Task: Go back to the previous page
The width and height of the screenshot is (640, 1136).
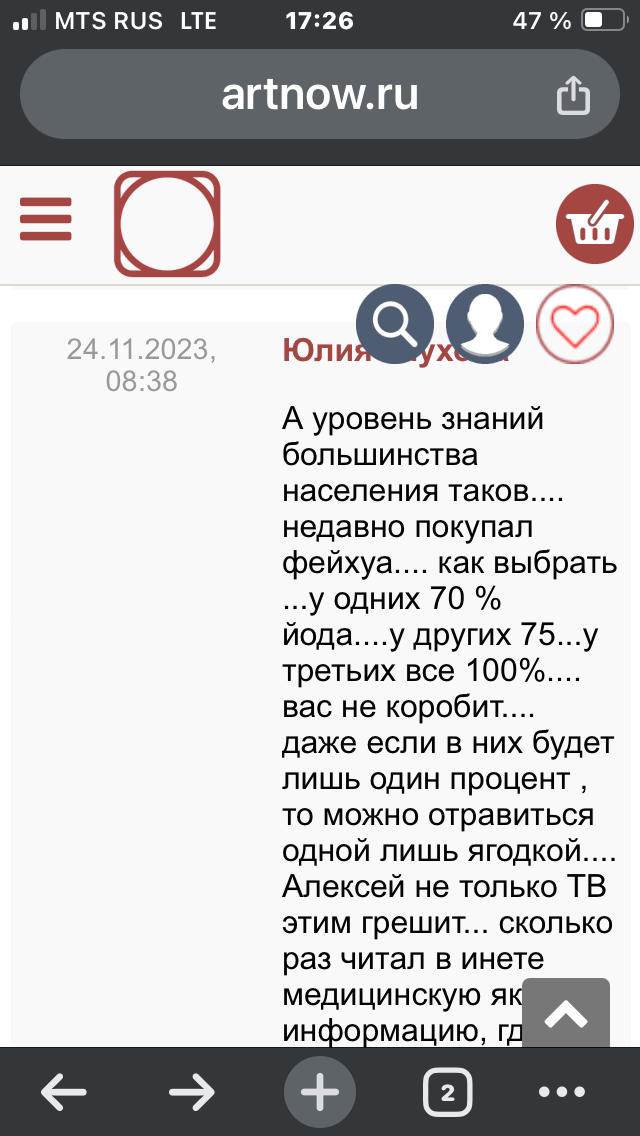Action: pyautogui.click(x=65, y=1093)
